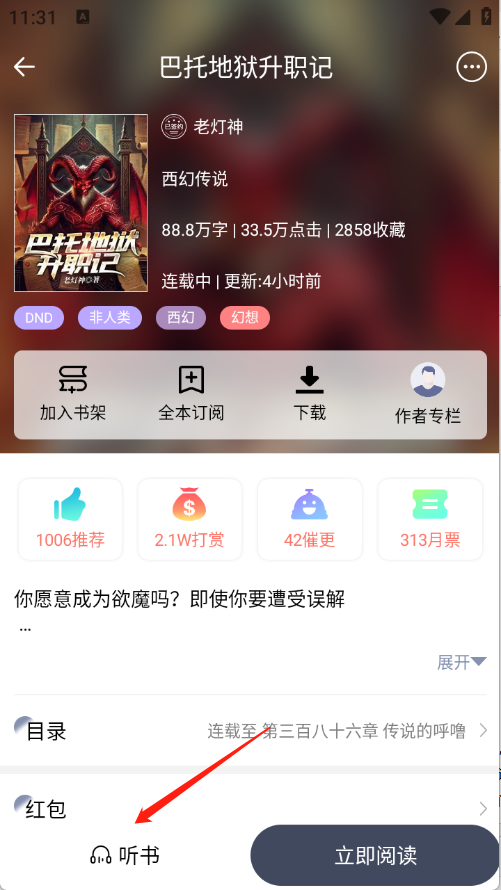
Task: Urge update via 42催更
Action: coord(310,519)
